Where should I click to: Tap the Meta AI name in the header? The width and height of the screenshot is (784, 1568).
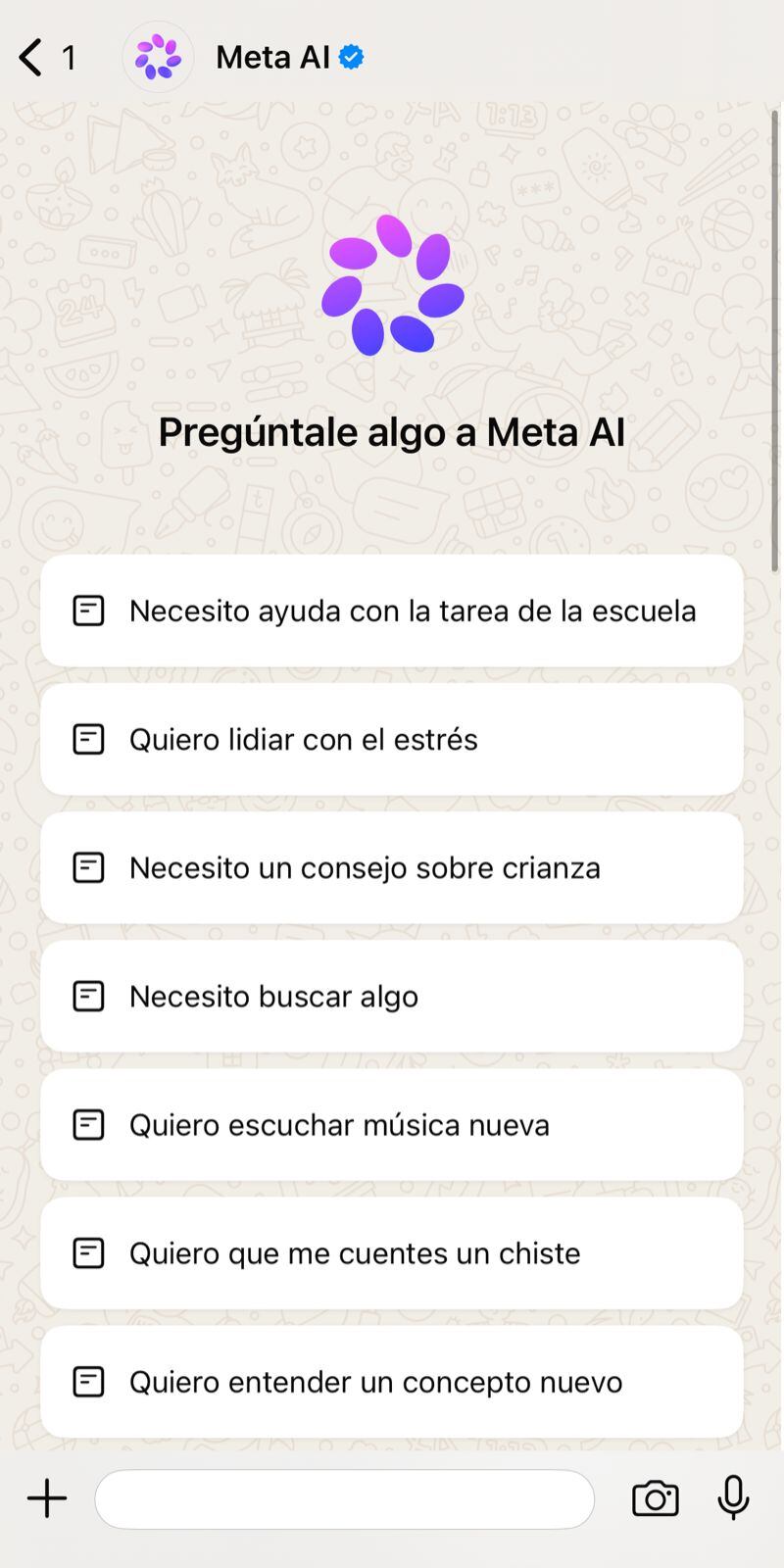coord(274,57)
